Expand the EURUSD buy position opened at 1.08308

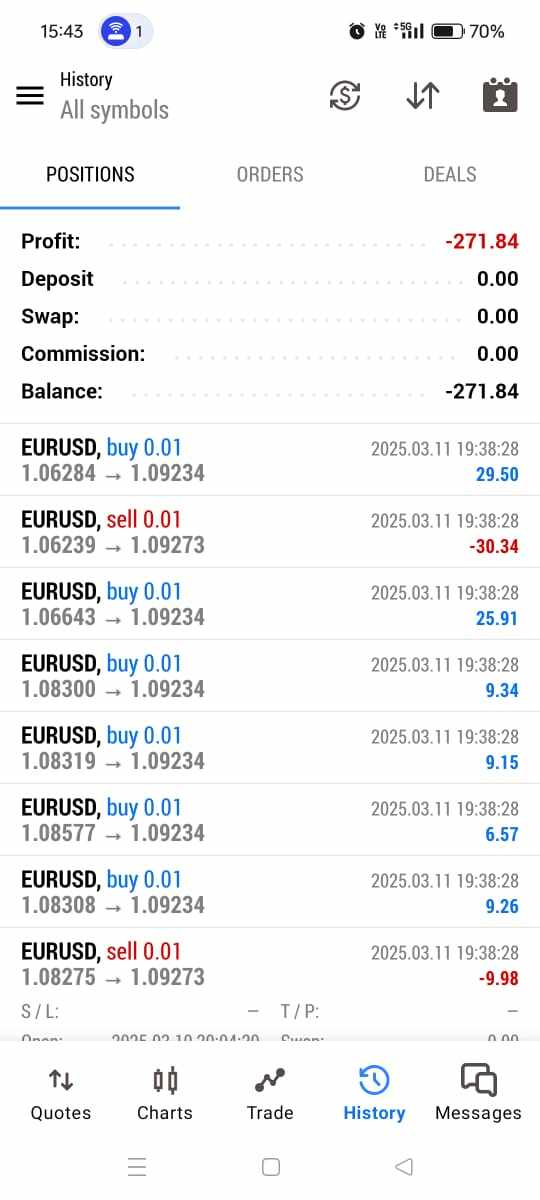tap(270, 892)
